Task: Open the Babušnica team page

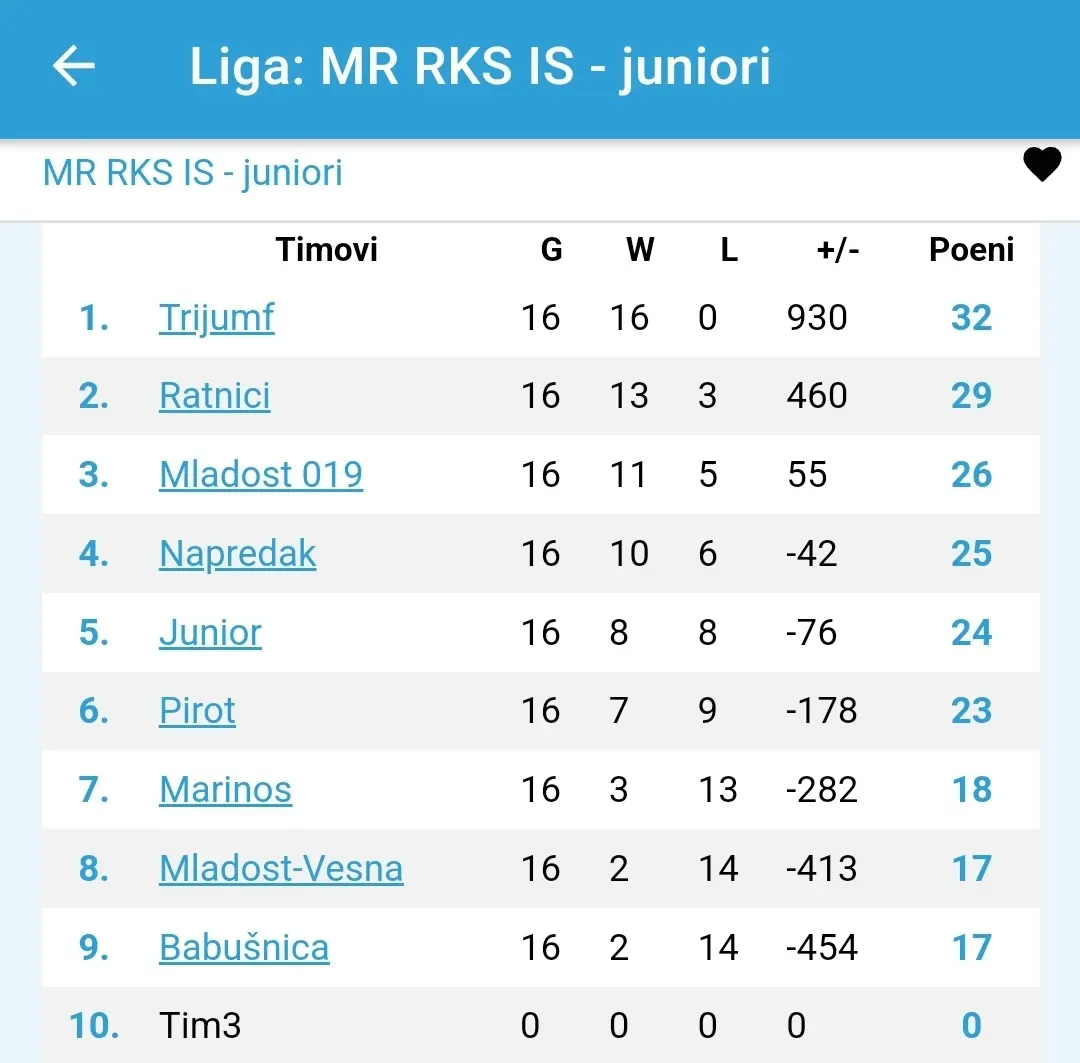Action: (244, 947)
